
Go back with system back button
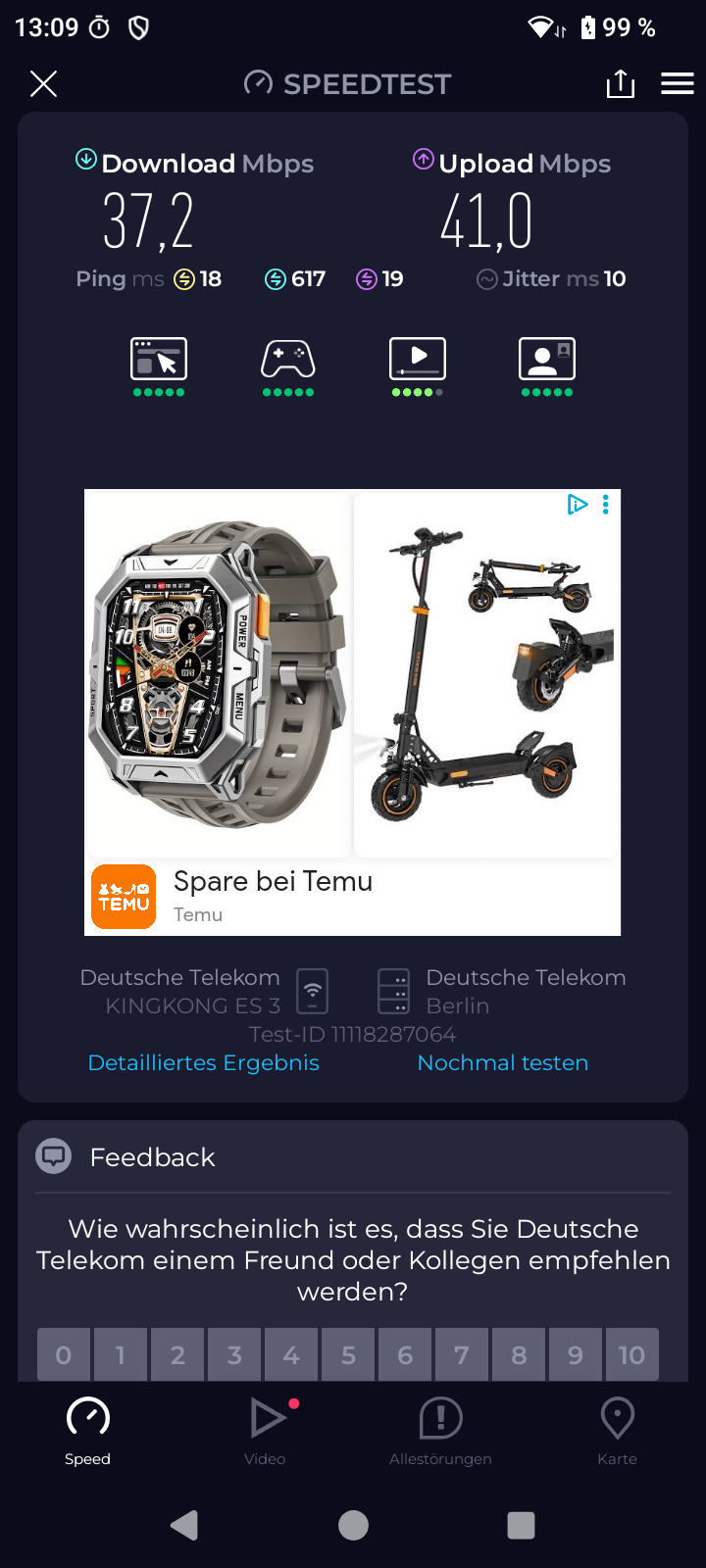184,1525
